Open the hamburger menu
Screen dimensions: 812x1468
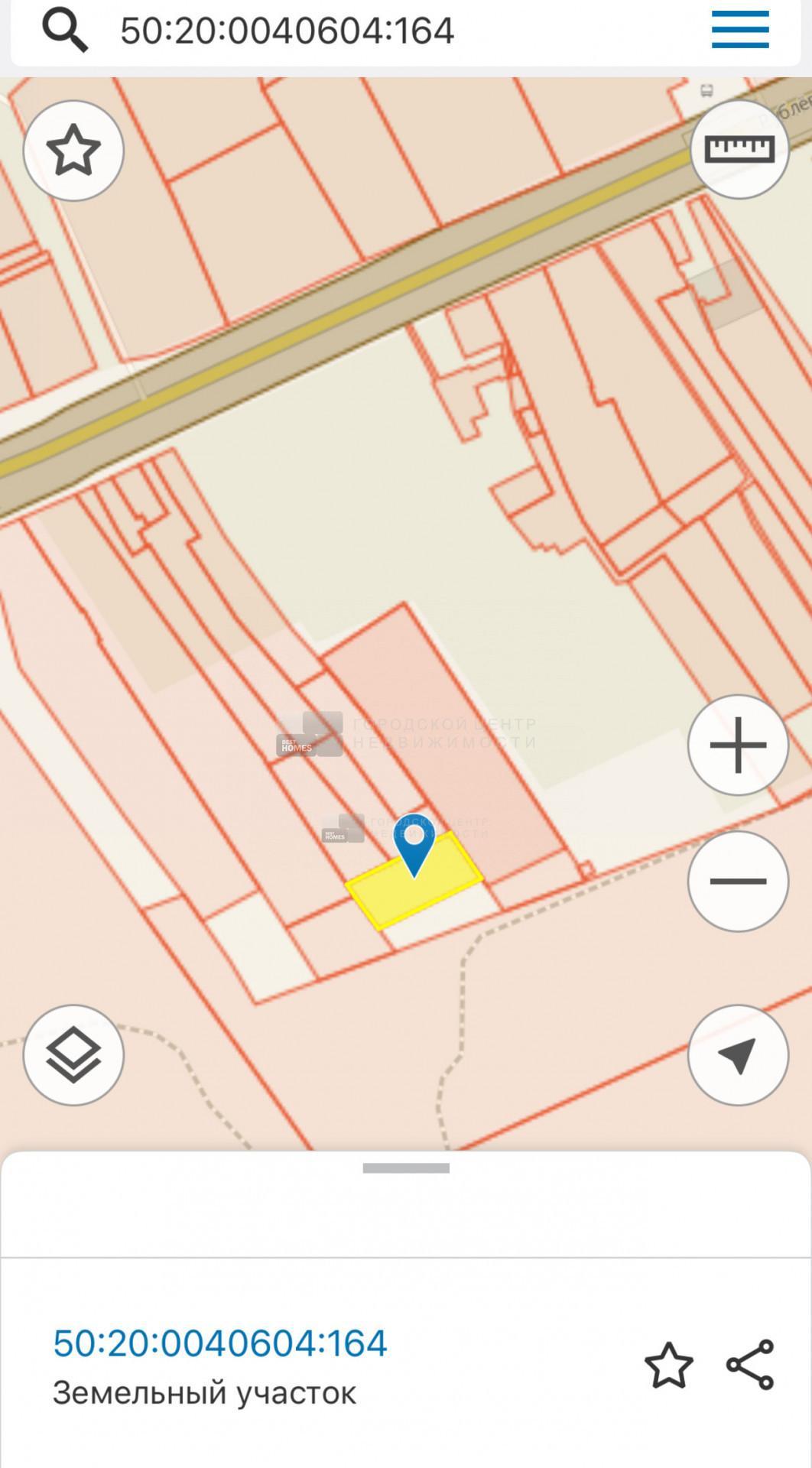coord(739,31)
